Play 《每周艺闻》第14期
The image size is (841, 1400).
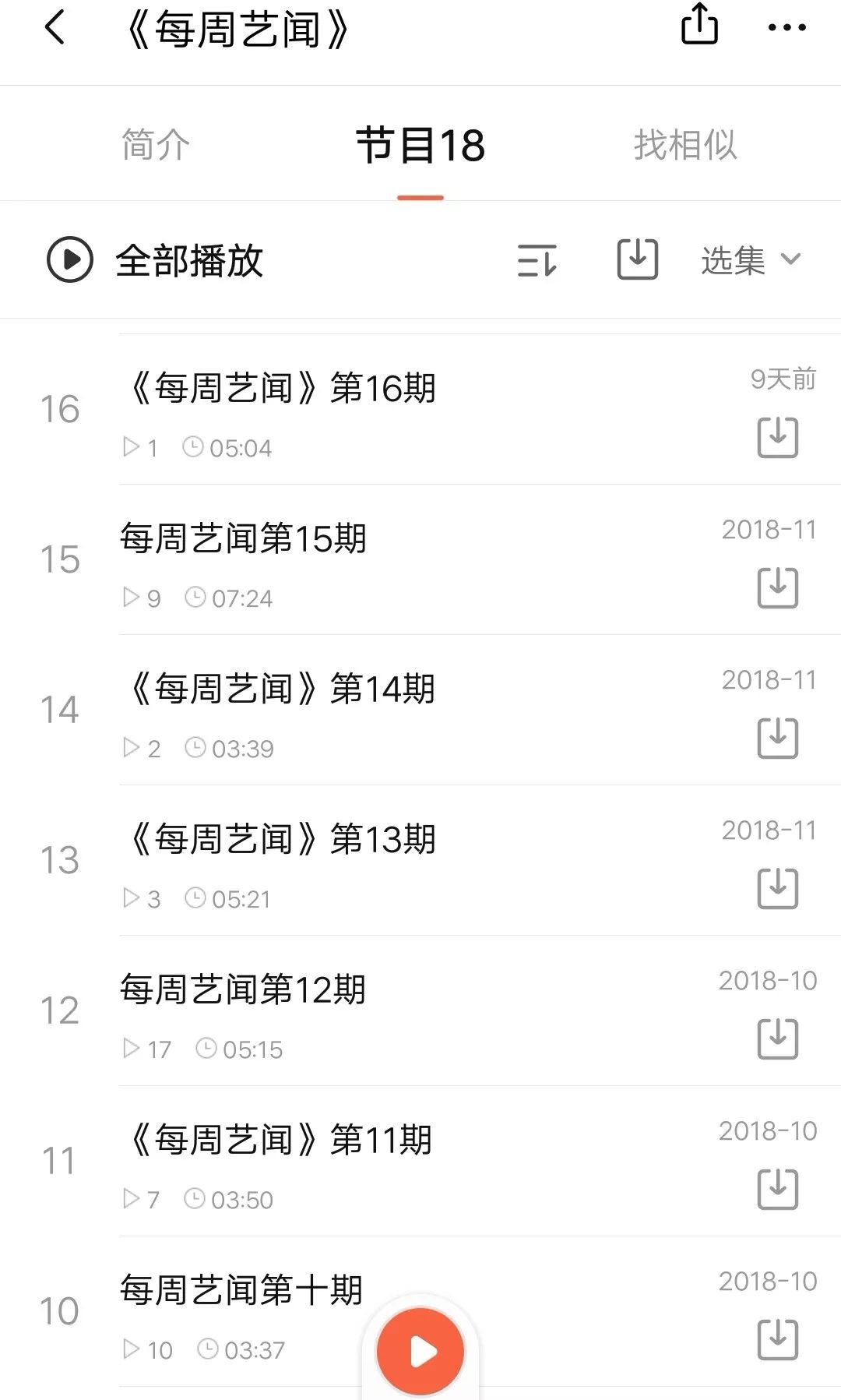[x=420, y=710]
